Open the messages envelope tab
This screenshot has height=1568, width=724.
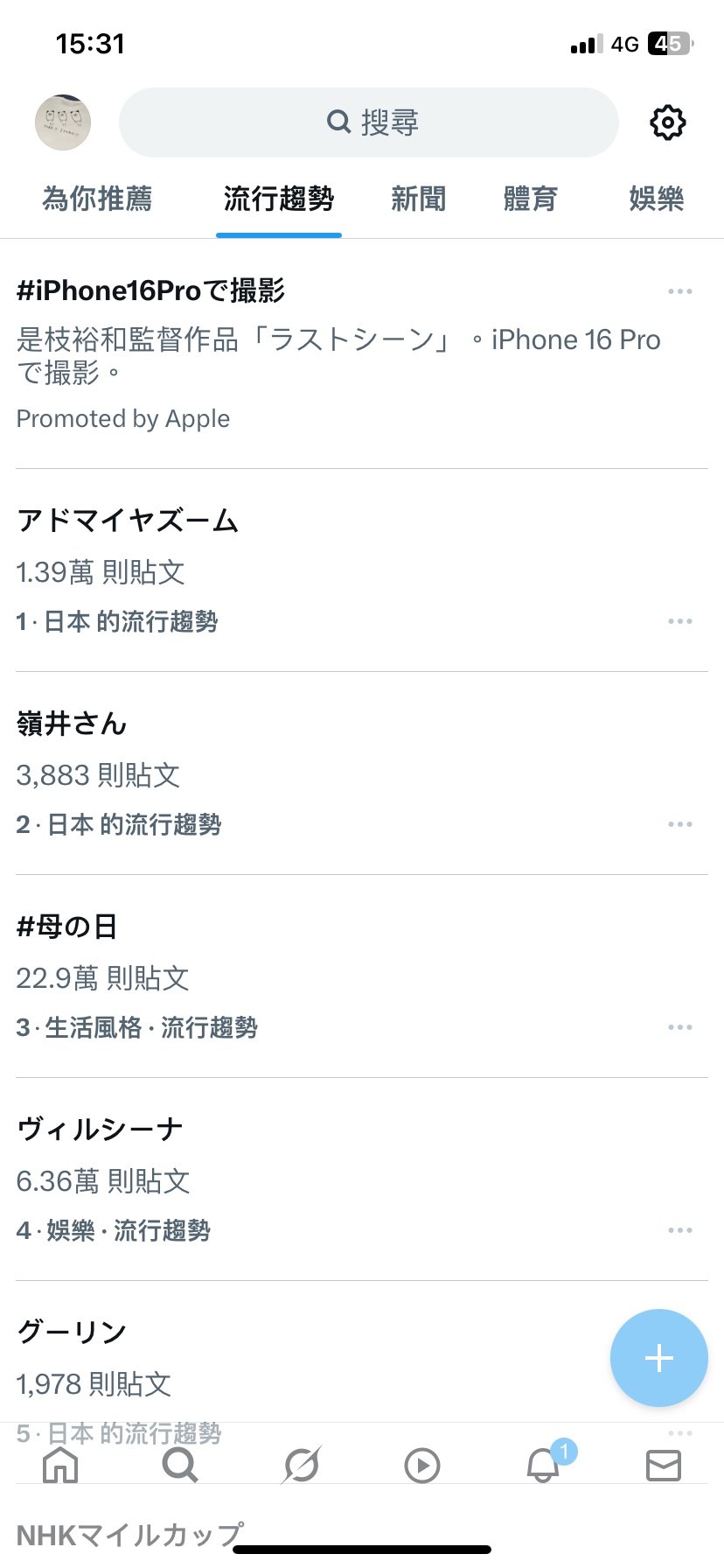click(664, 1466)
